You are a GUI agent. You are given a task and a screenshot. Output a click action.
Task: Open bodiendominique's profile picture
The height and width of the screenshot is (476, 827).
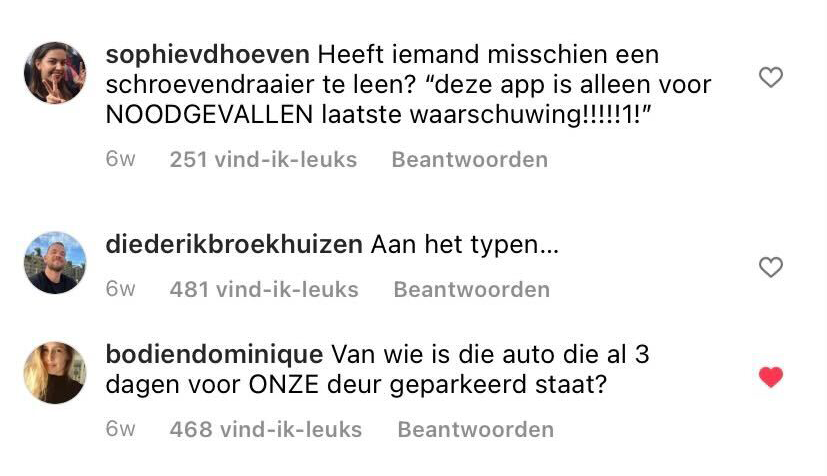[x=55, y=373]
